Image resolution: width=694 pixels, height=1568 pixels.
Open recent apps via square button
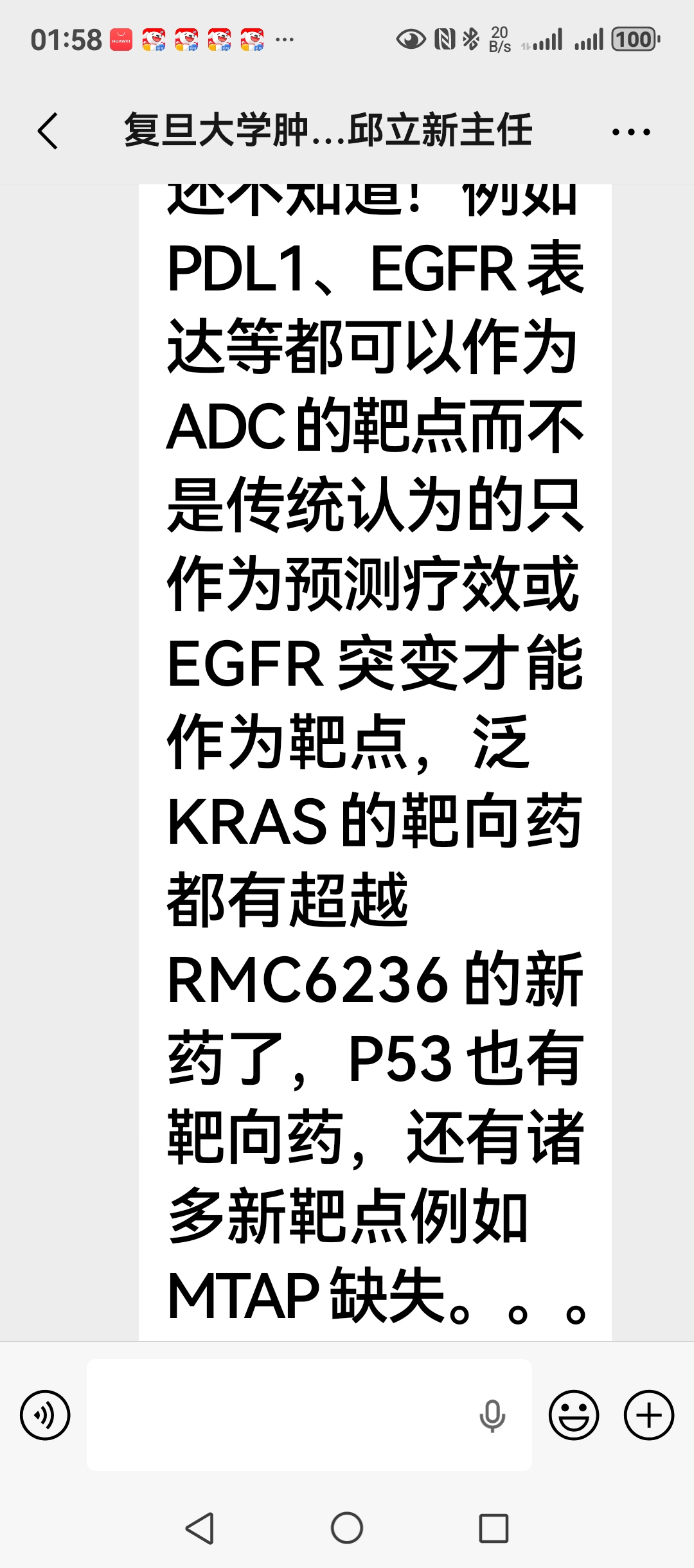pos(494,1528)
